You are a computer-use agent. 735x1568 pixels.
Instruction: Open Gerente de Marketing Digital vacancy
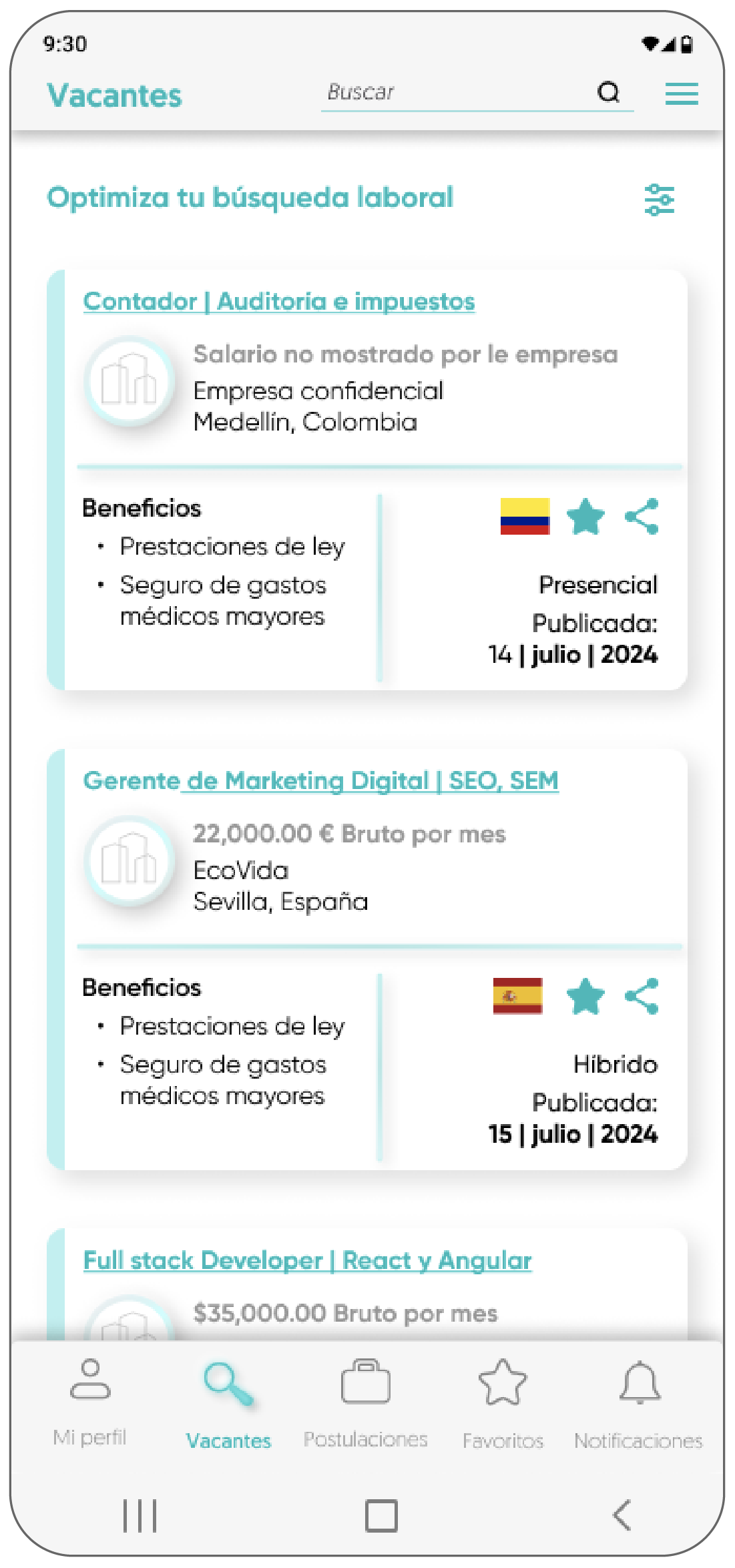coord(320,781)
